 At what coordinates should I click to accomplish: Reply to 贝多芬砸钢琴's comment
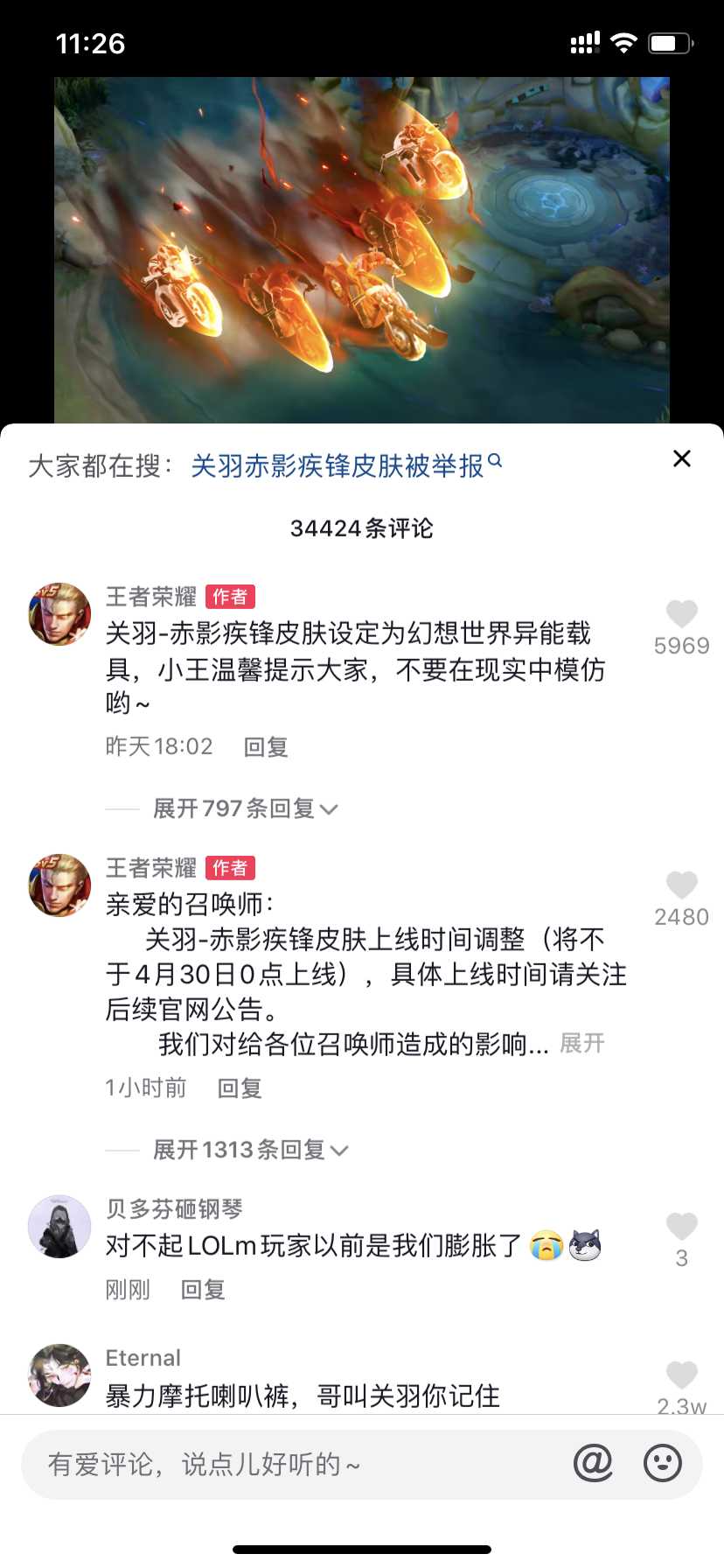(x=202, y=1290)
